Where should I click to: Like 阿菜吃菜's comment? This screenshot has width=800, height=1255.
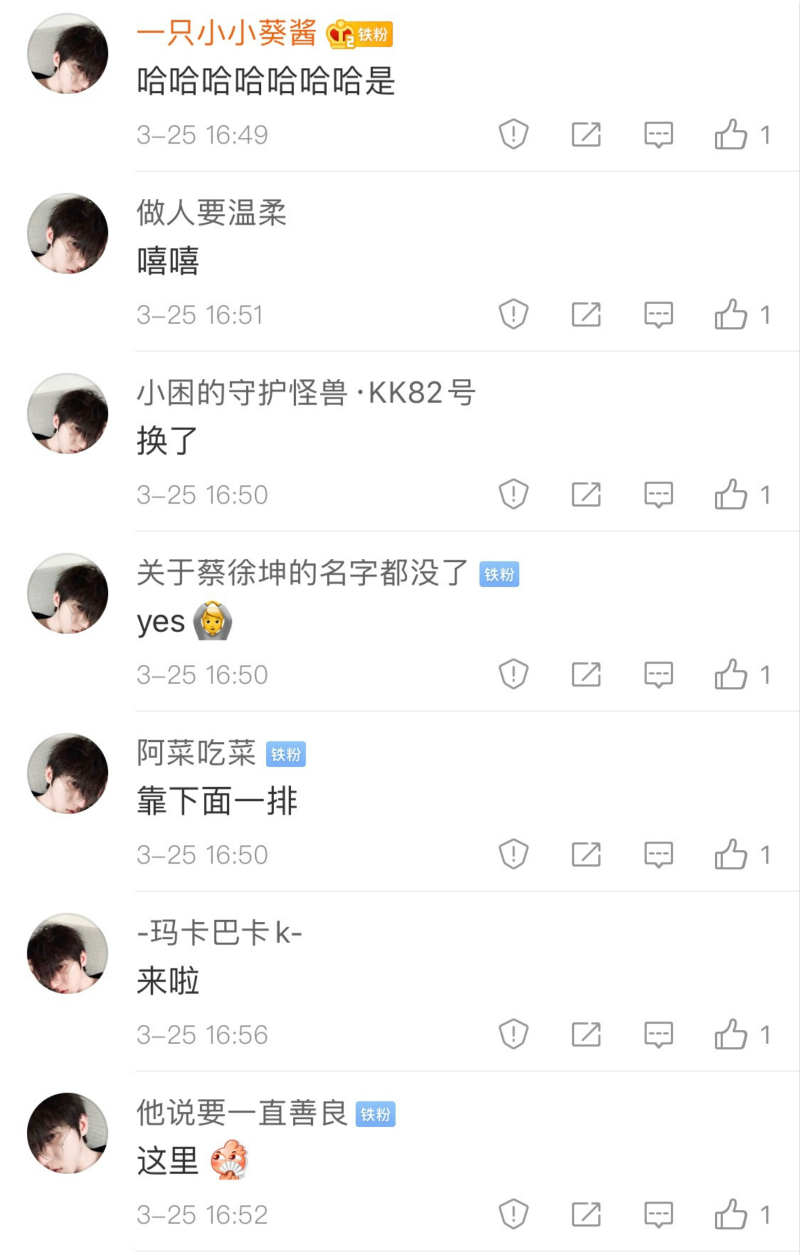[731, 854]
